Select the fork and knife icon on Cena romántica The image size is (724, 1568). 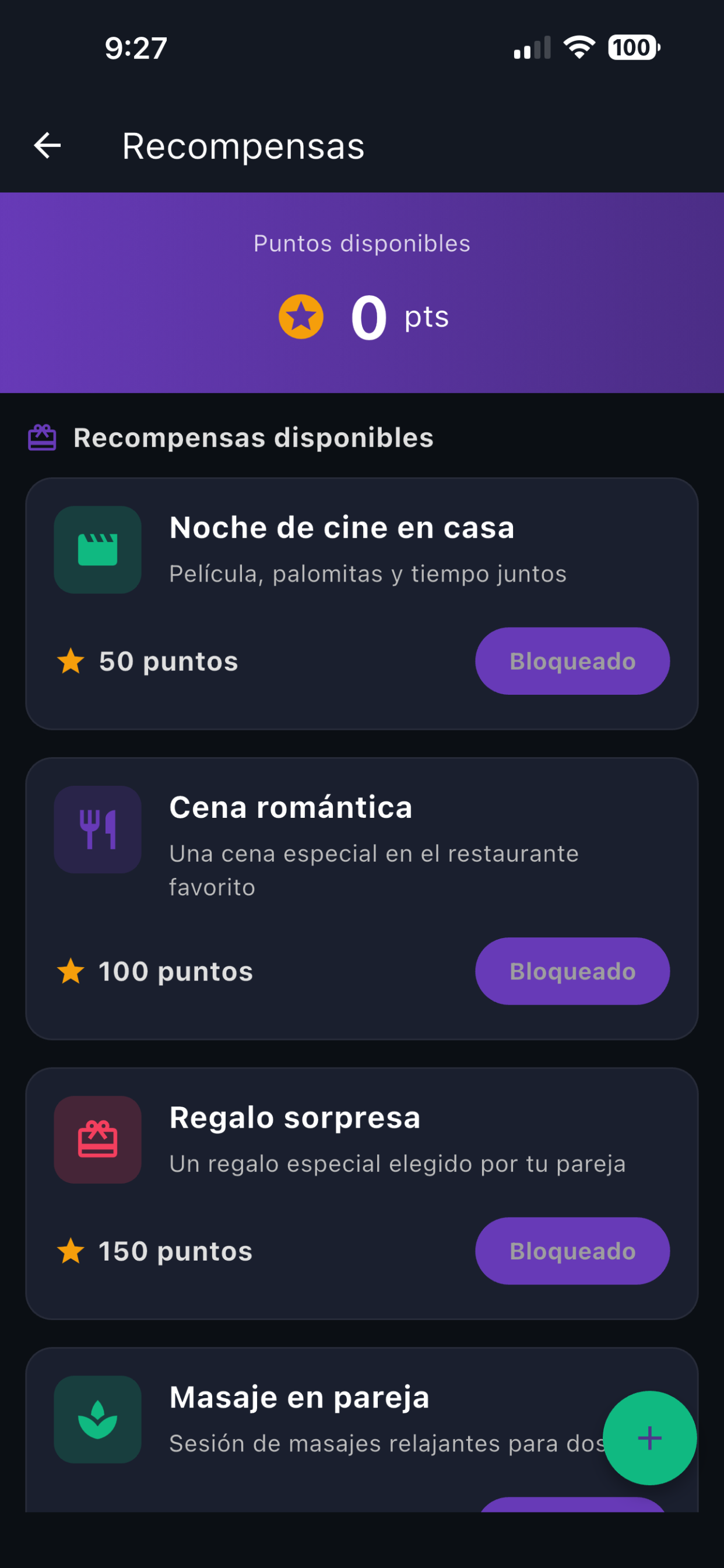[x=97, y=829]
